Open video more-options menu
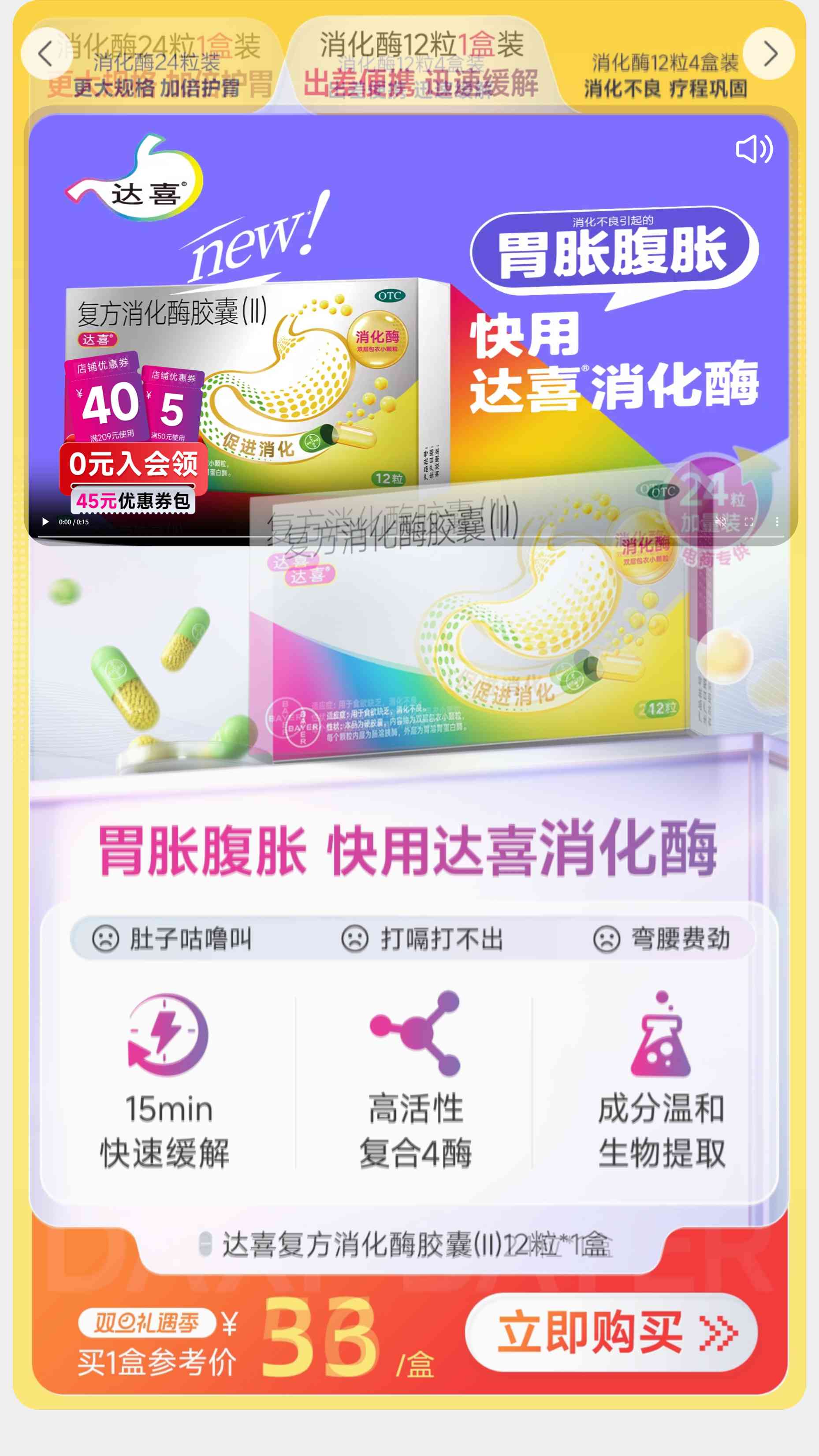 point(777,522)
